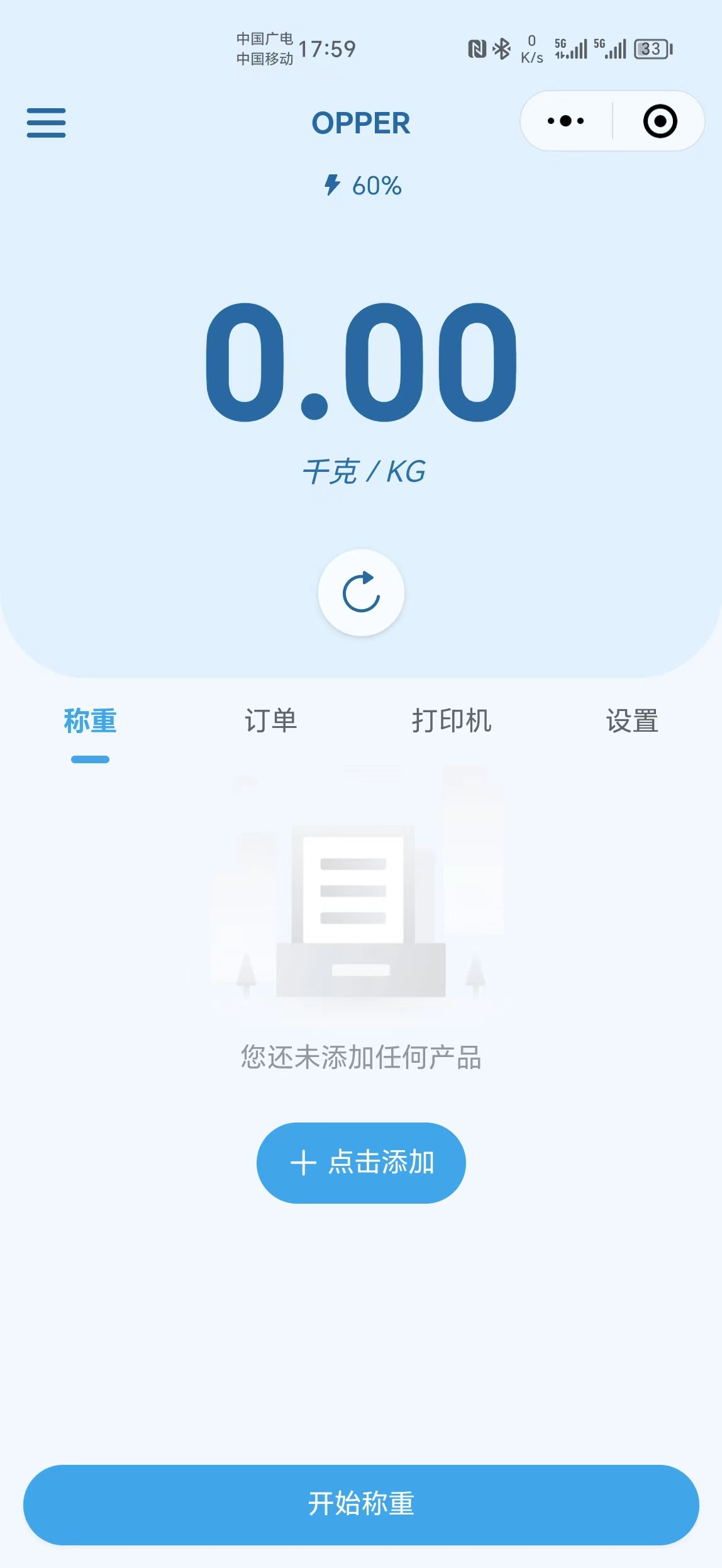This screenshot has width=722, height=1568.
Task: Open the mini program more options menu
Action: click(565, 121)
